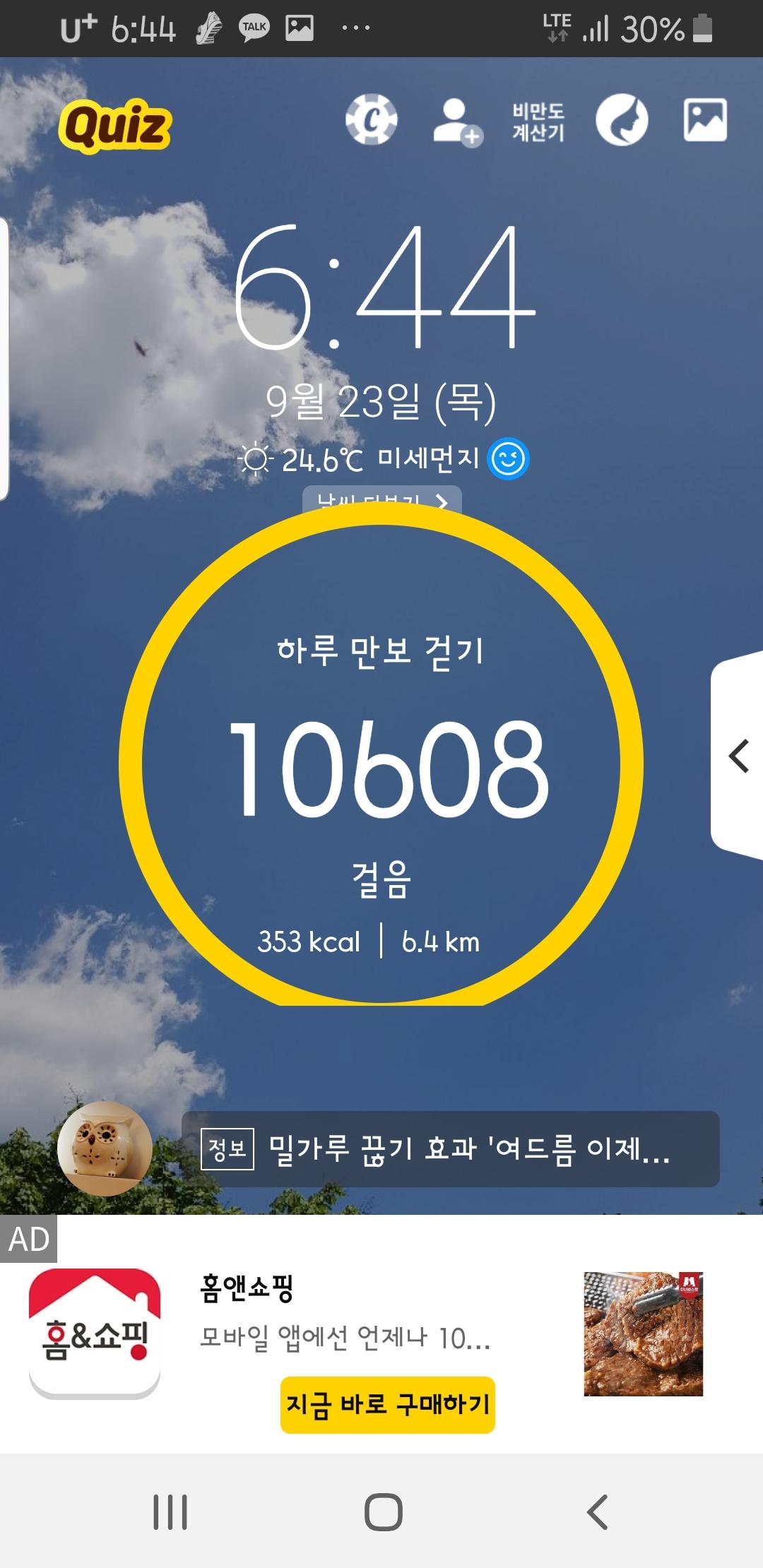Open the Quiz button
Screen dimensions: 763x1568
point(115,126)
